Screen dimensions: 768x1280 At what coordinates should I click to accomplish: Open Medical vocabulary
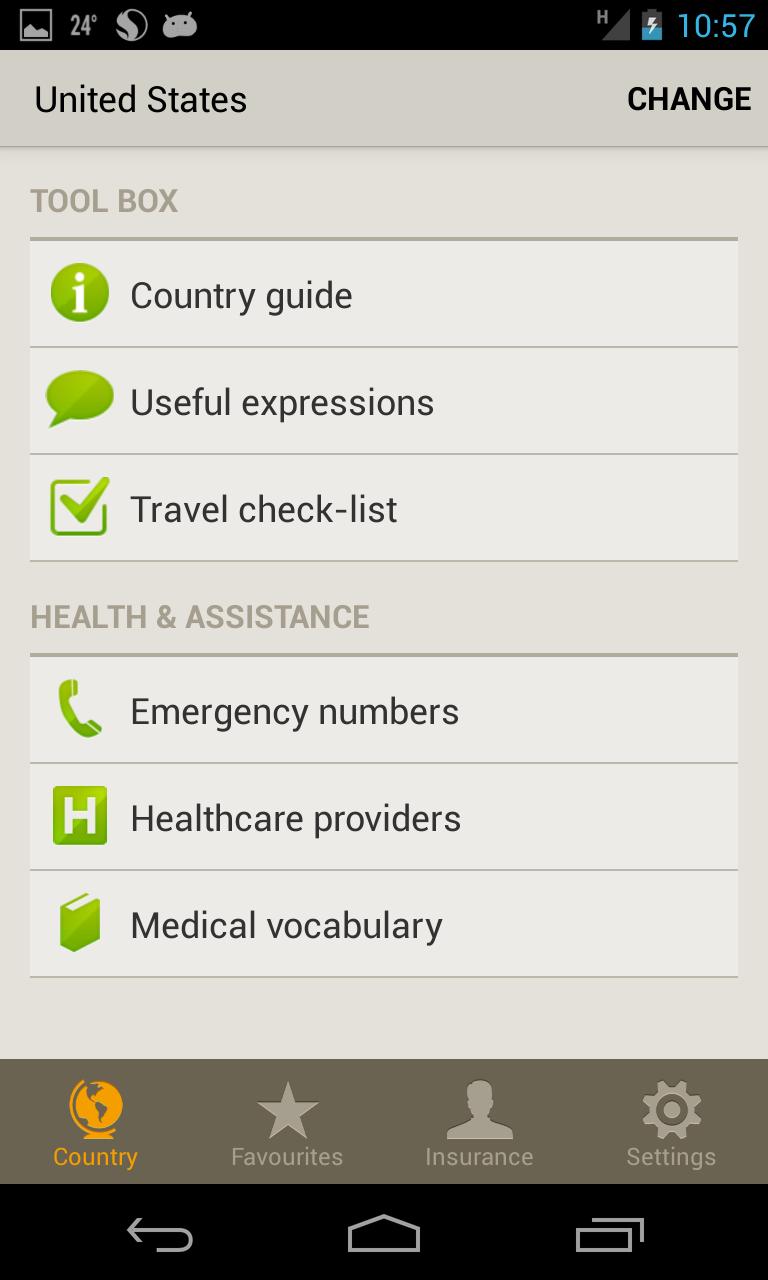click(384, 925)
